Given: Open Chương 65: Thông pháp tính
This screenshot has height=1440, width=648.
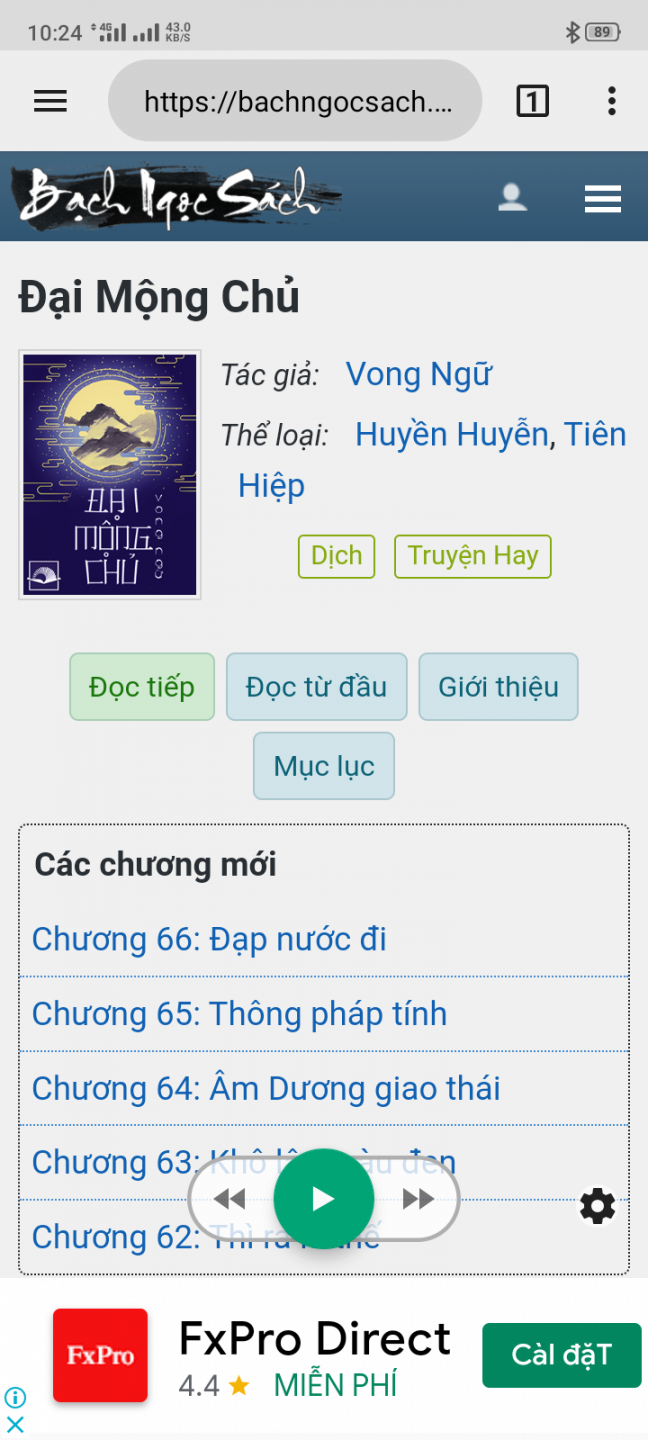Looking at the screenshot, I should 239,1014.
